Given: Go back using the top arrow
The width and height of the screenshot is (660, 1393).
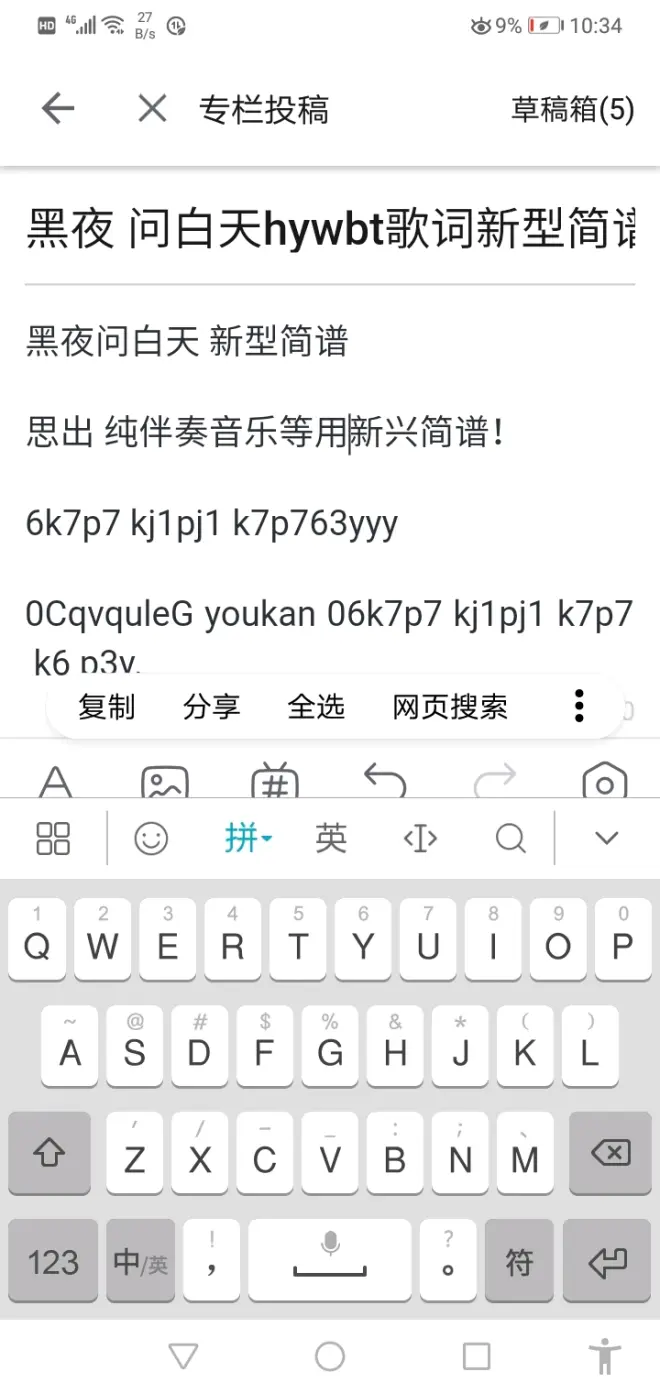Looking at the screenshot, I should tap(58, 108).
